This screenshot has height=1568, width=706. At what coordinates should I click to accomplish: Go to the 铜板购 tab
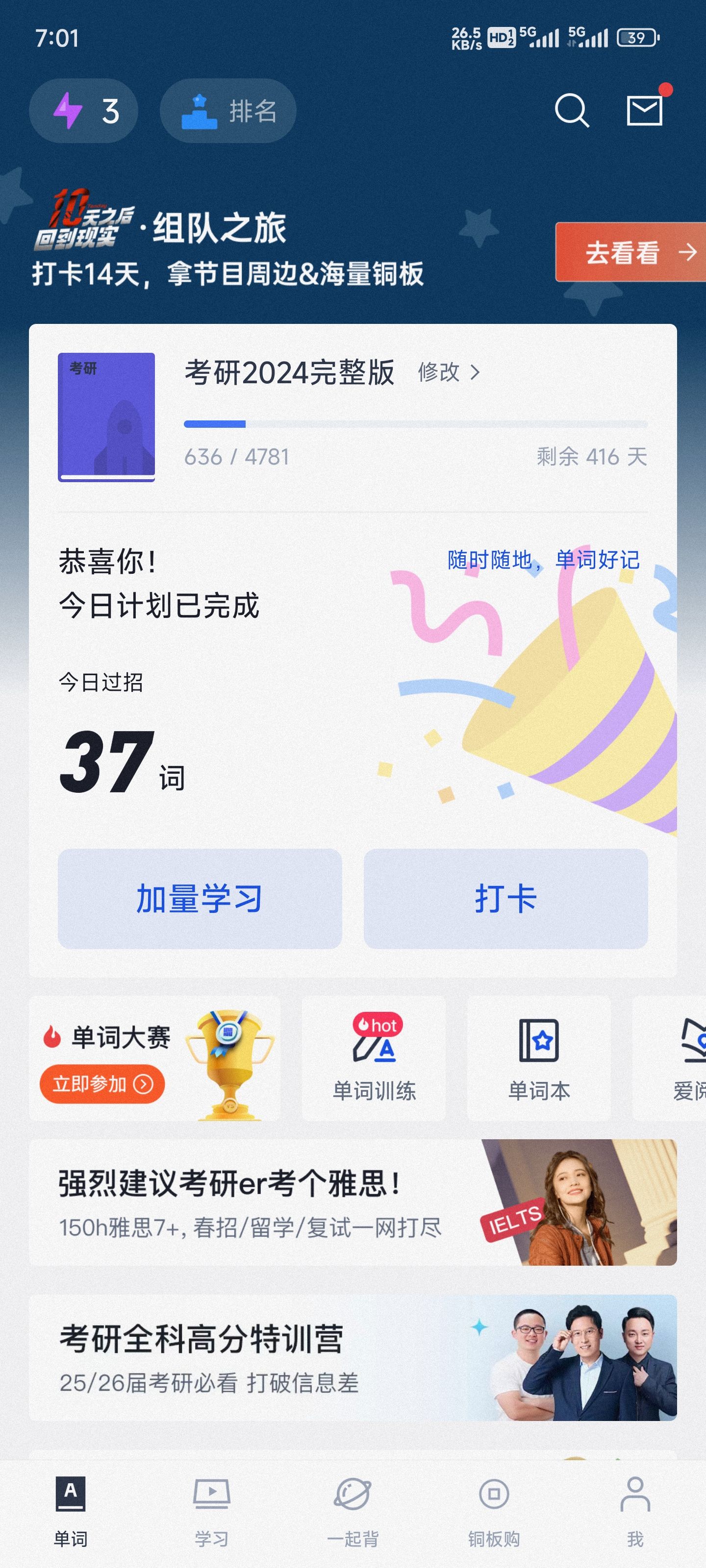[x=494, y=1511]
